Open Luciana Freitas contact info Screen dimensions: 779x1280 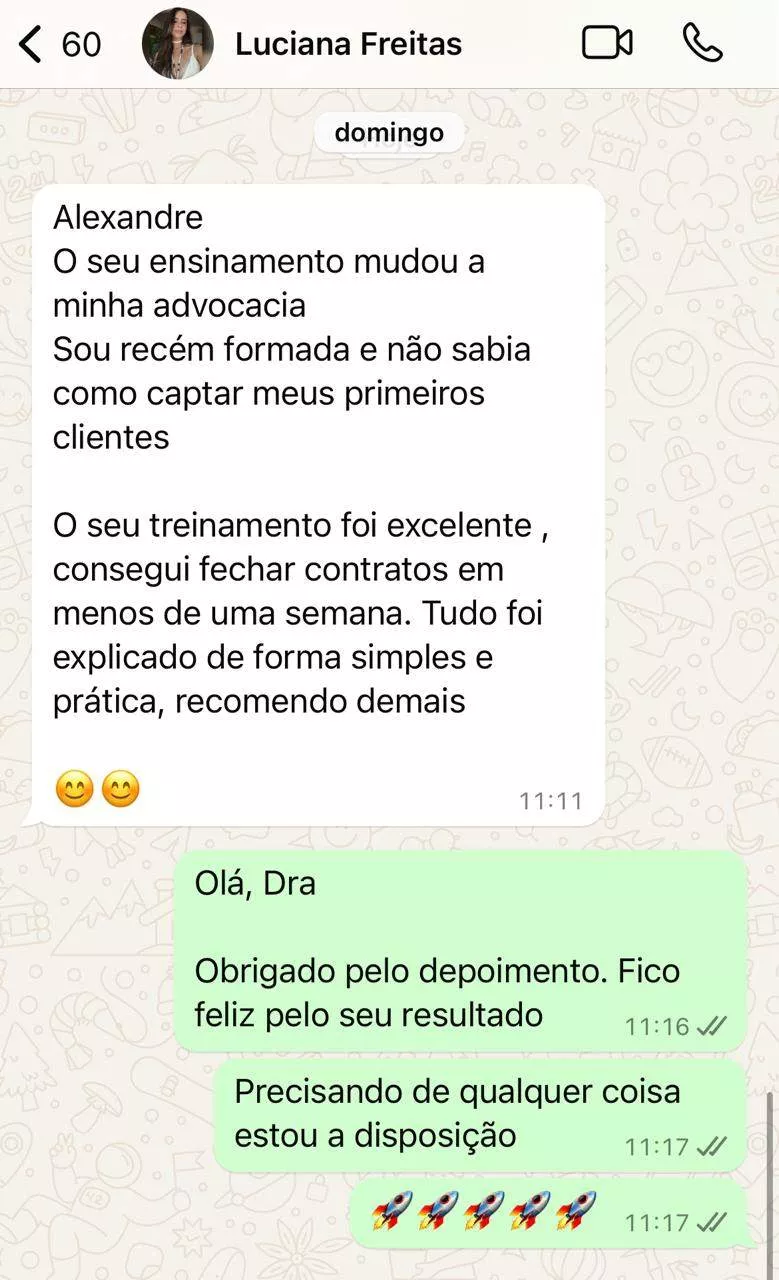348,44
